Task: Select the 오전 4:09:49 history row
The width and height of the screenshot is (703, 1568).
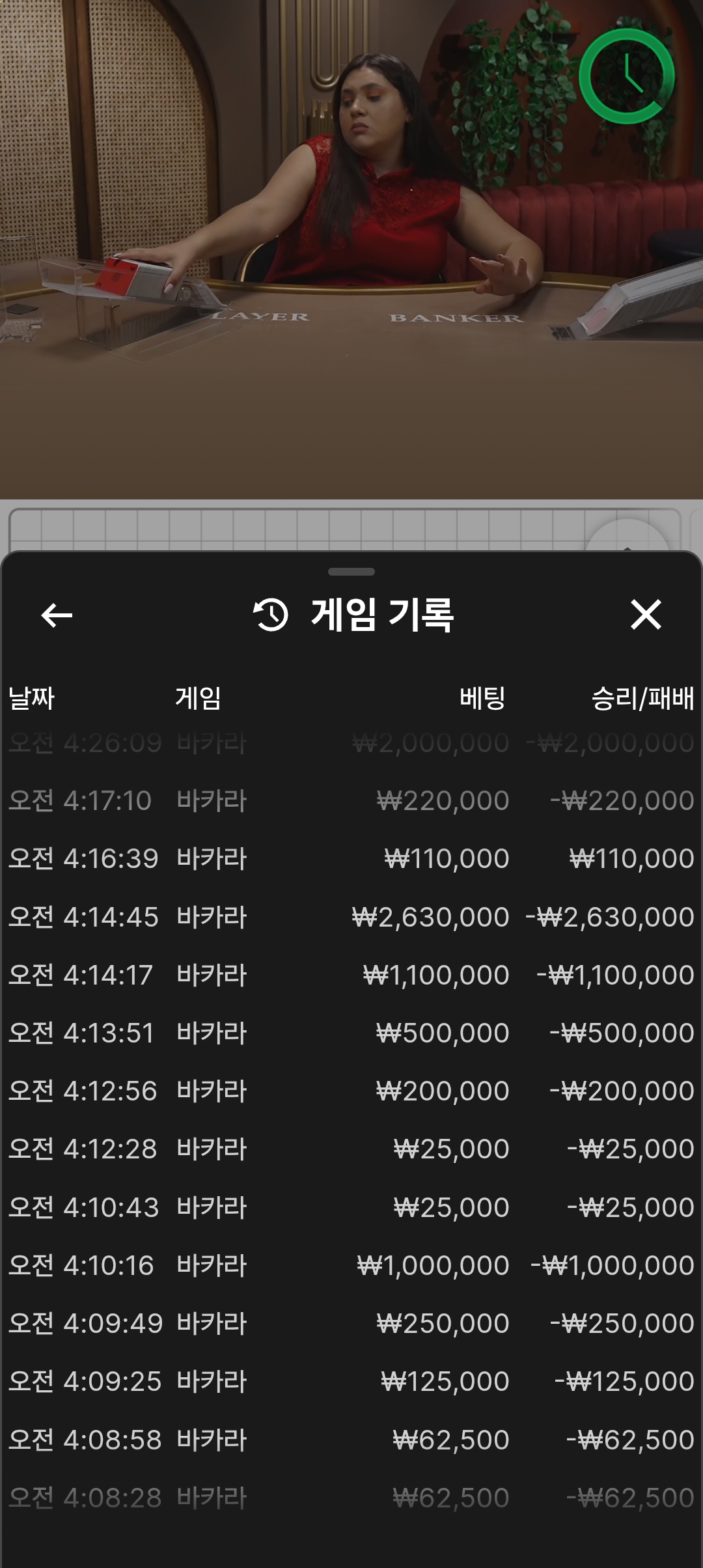Action: (351, 1324)
